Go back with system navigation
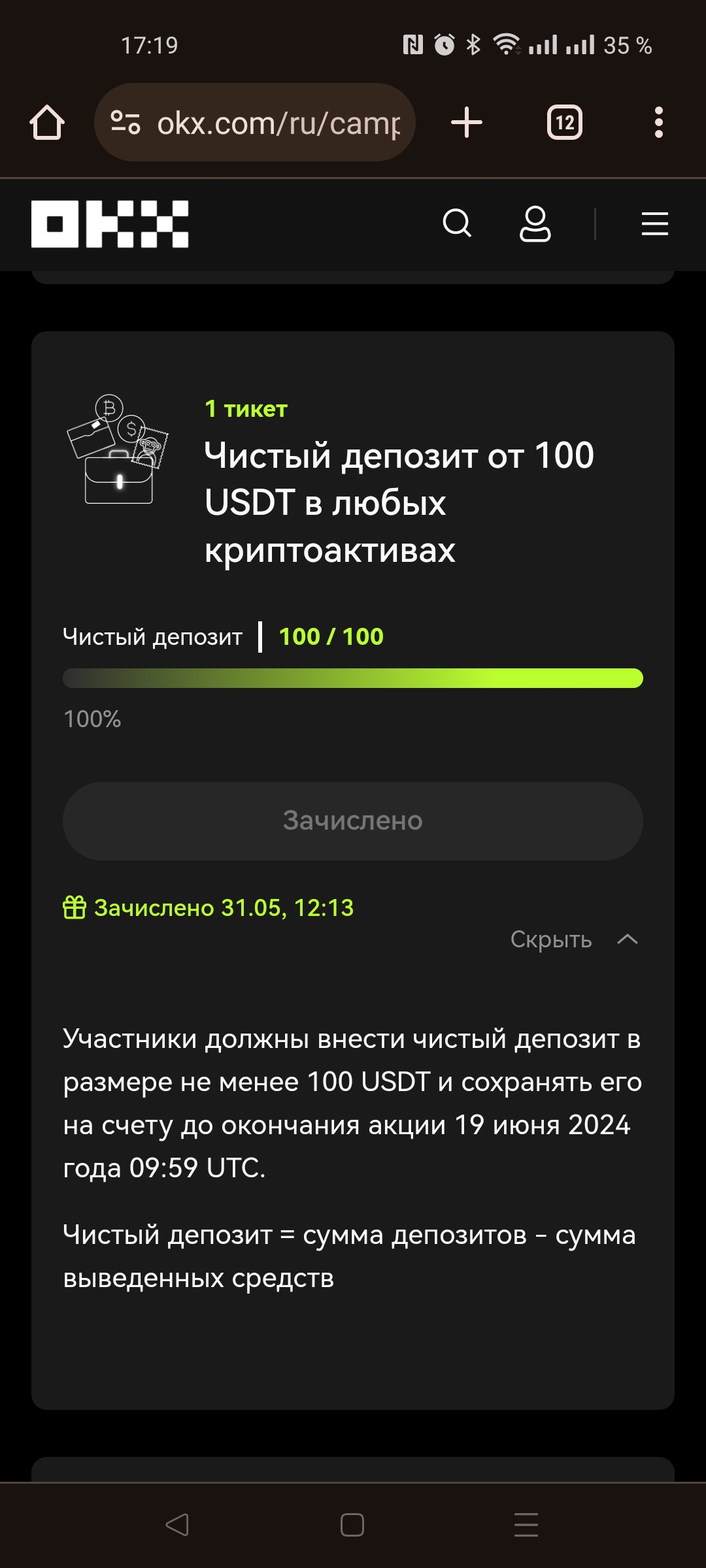Image resolution: width=706 pixels, height=1568 pixels. [x=177, y=1525]
